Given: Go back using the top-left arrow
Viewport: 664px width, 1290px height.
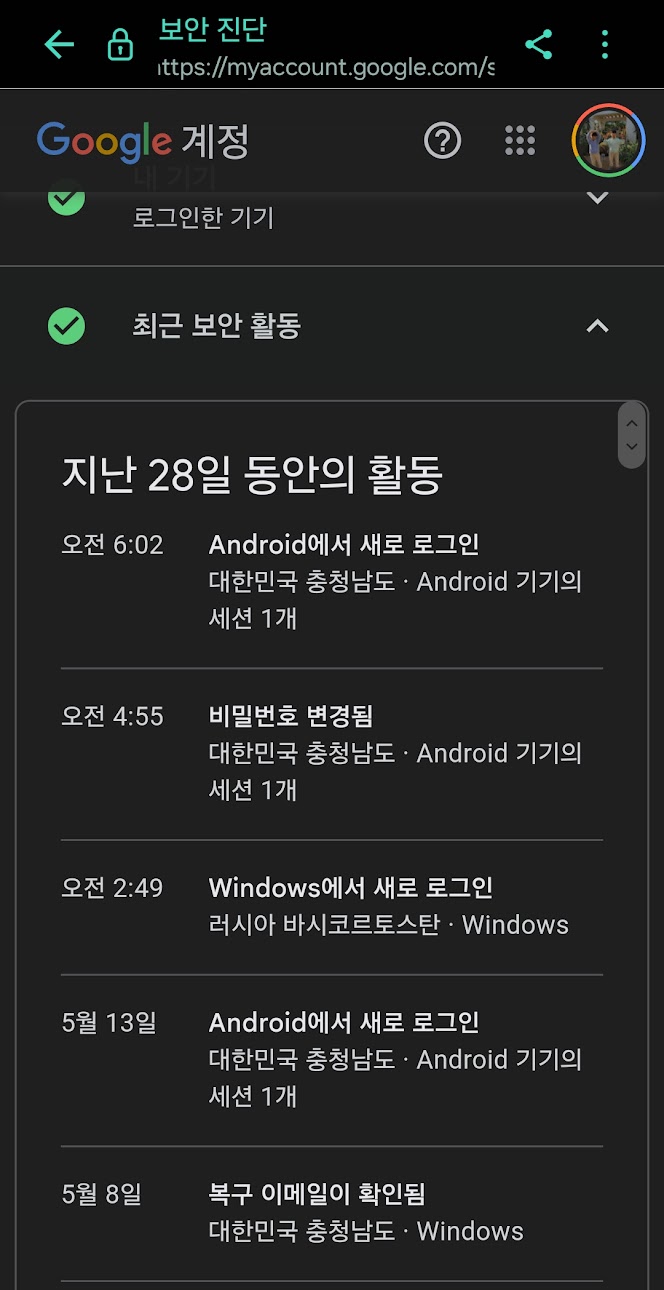Looking at the screenshot, I should 59,44.
